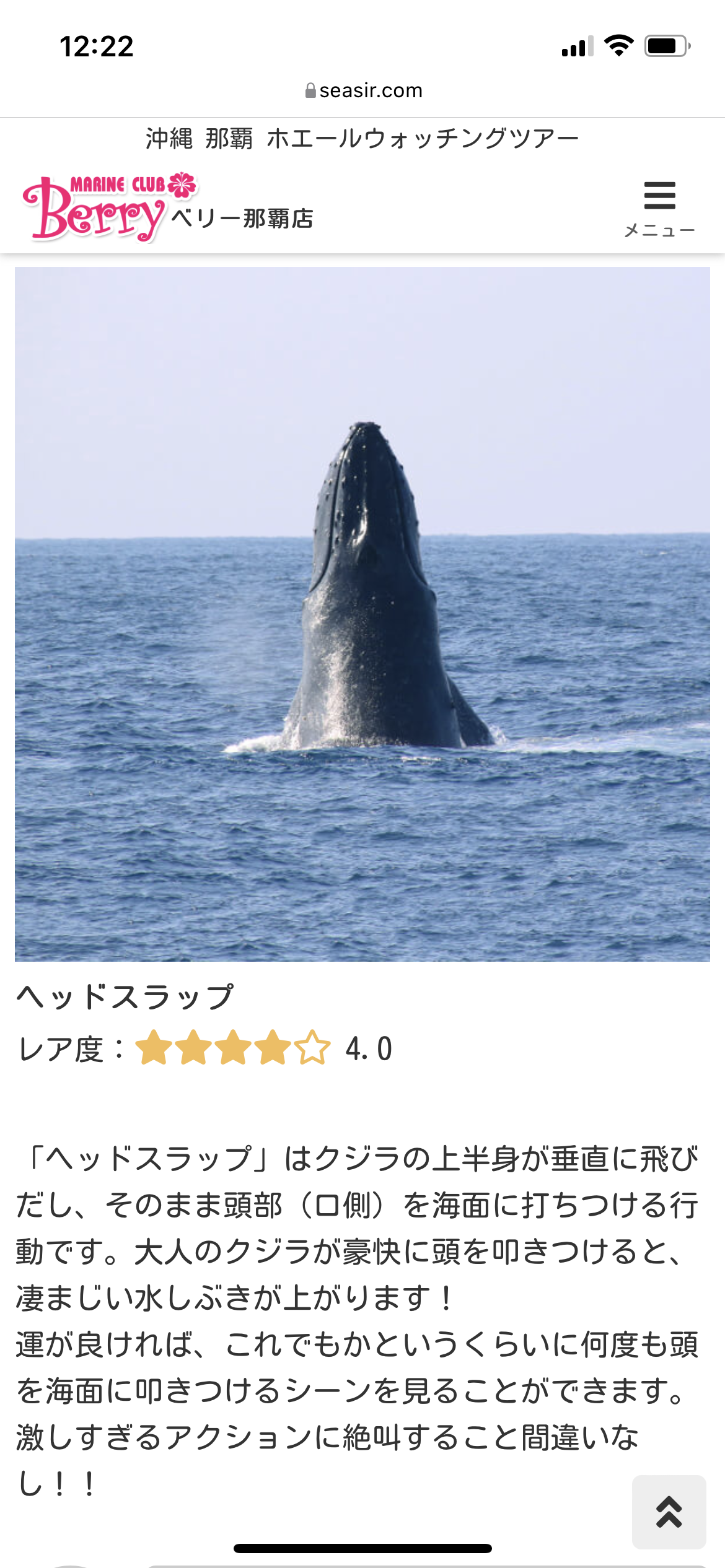
Task: Jump back to top with double-arrow button
Action: coord(669,1512)
